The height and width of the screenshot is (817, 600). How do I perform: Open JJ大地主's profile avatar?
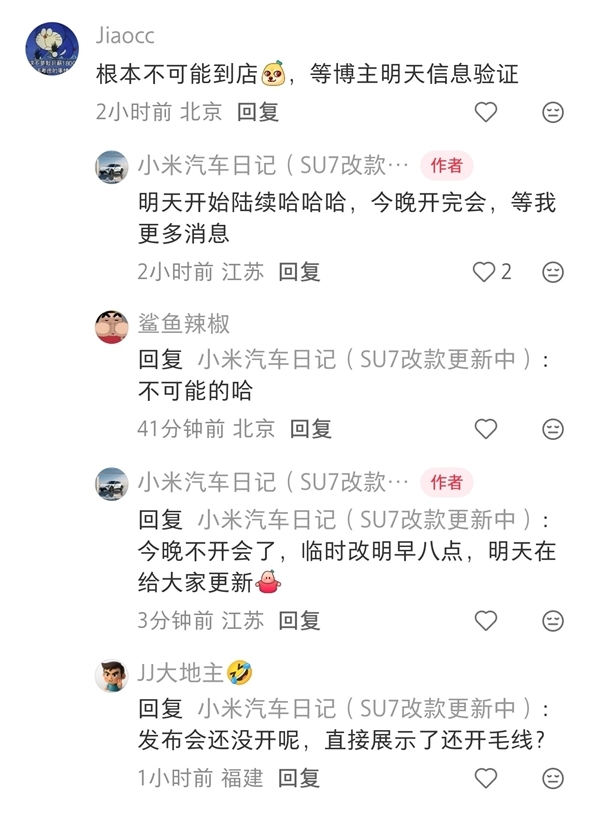(111, 675)
